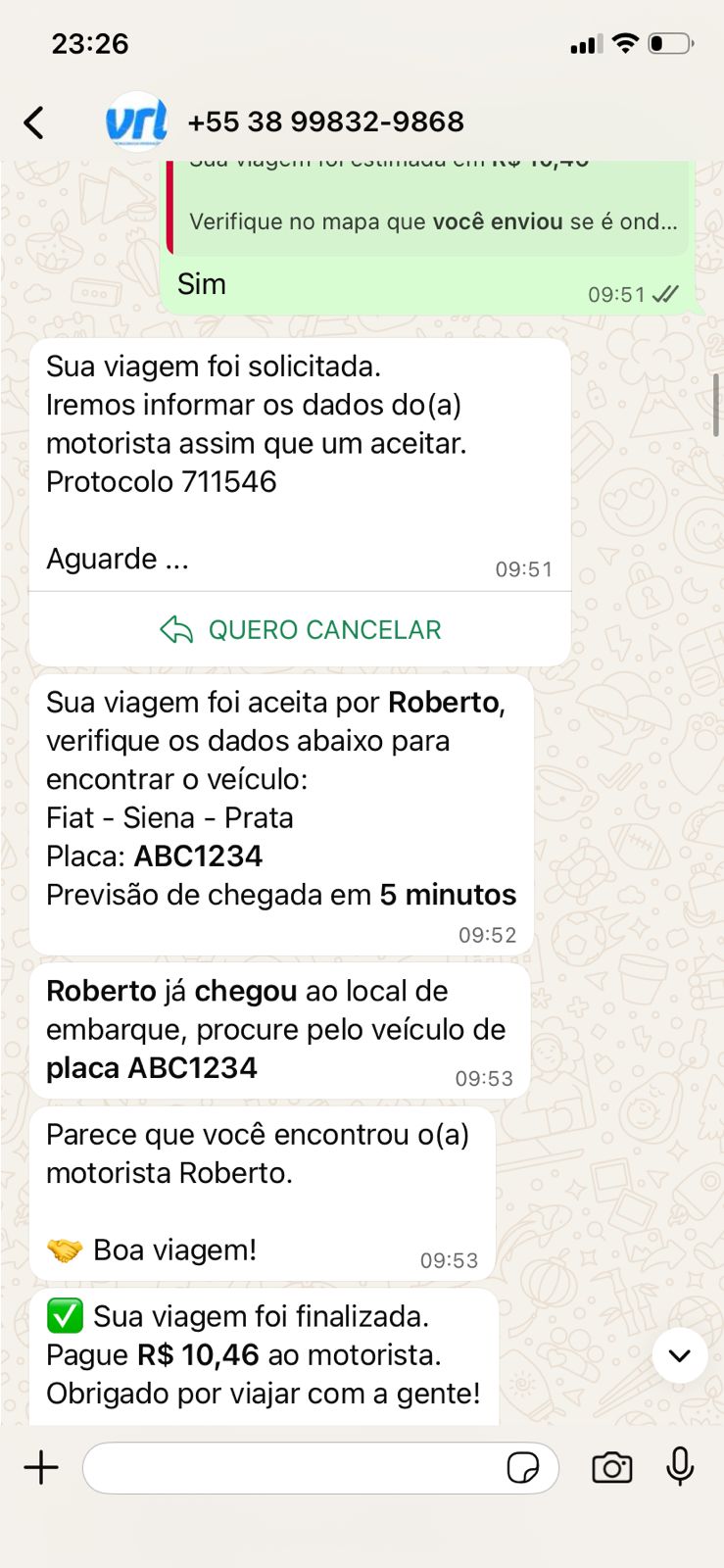Tap the battery indicator in the status bar
Screen dimensions: 724x1568
670,43
